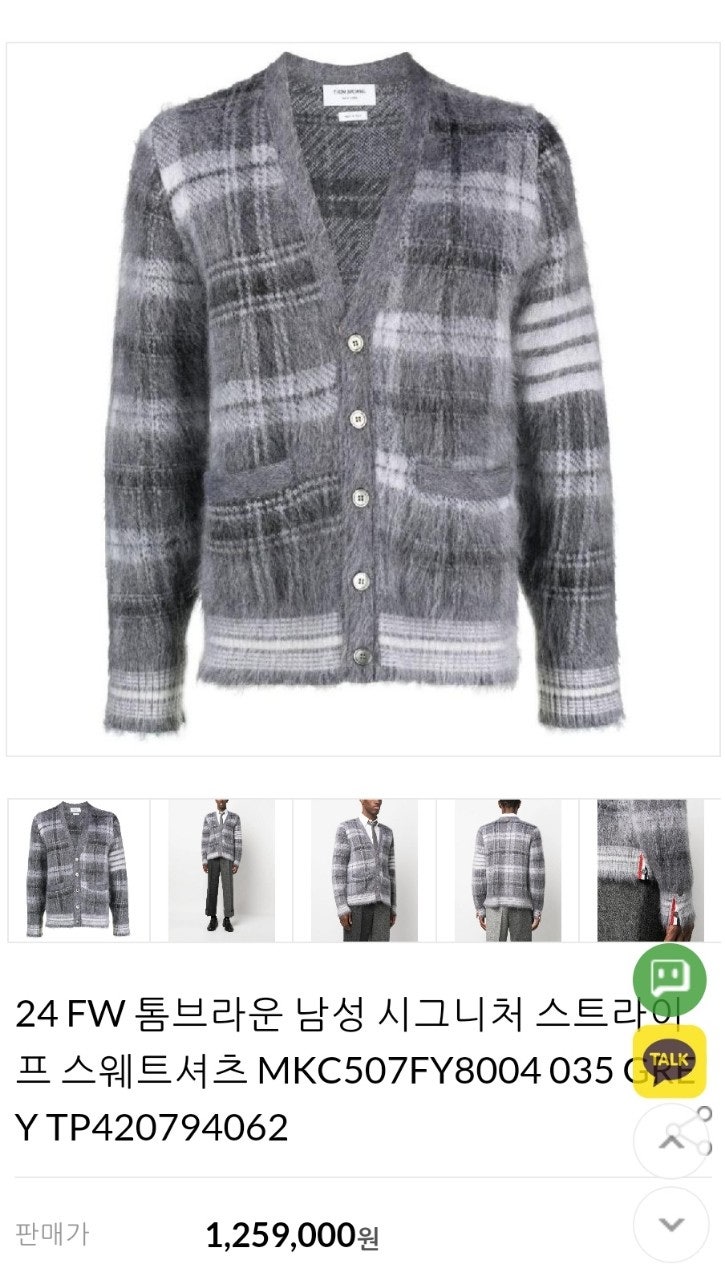Select the thumbnail of the model's front close-up
The height and width of the screenshot is (1280, 725).
pos(363,869)
